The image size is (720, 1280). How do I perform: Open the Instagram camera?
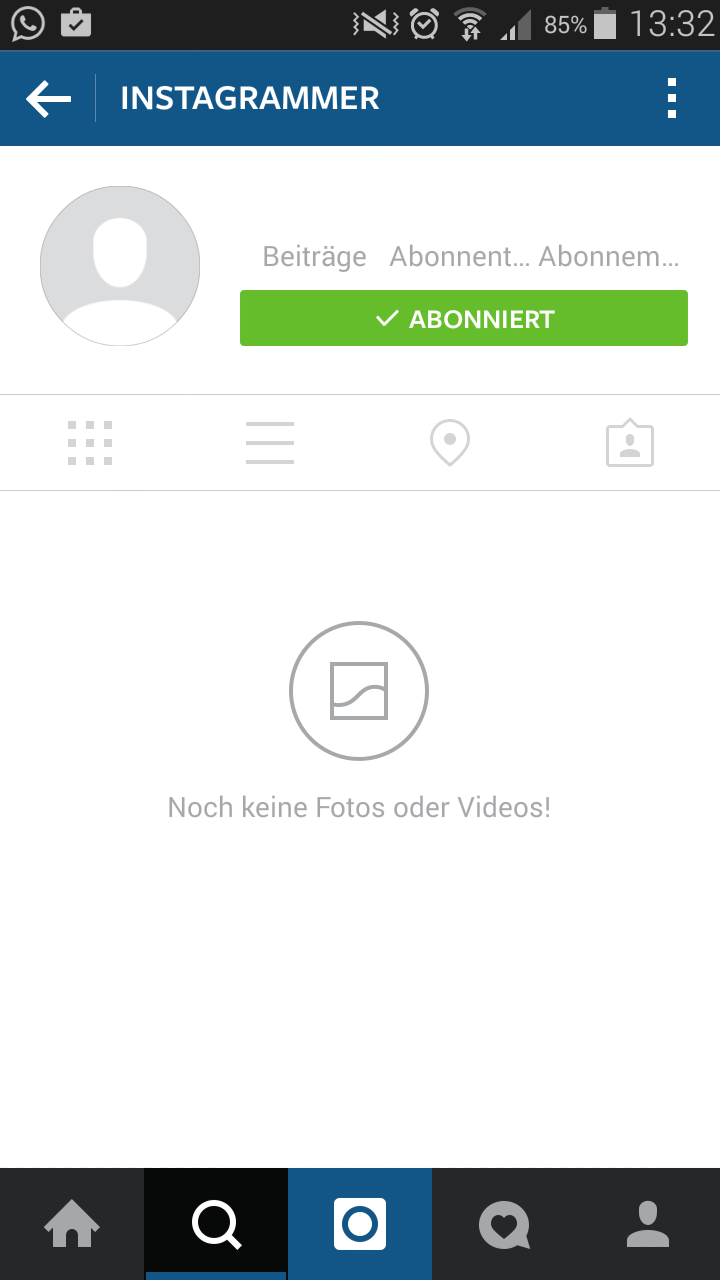360,1222
